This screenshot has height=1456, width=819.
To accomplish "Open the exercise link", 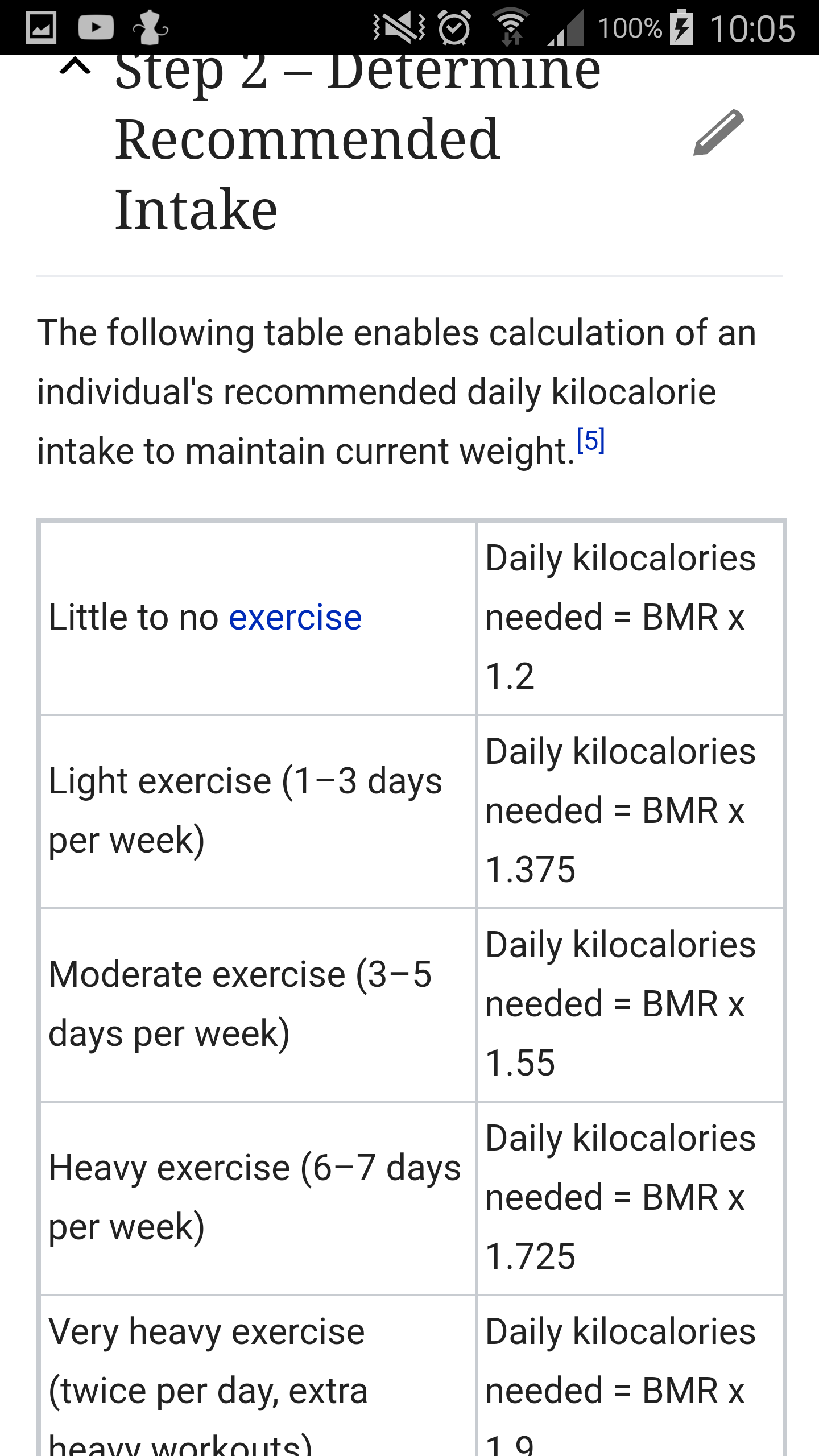I will pos(295,618).
